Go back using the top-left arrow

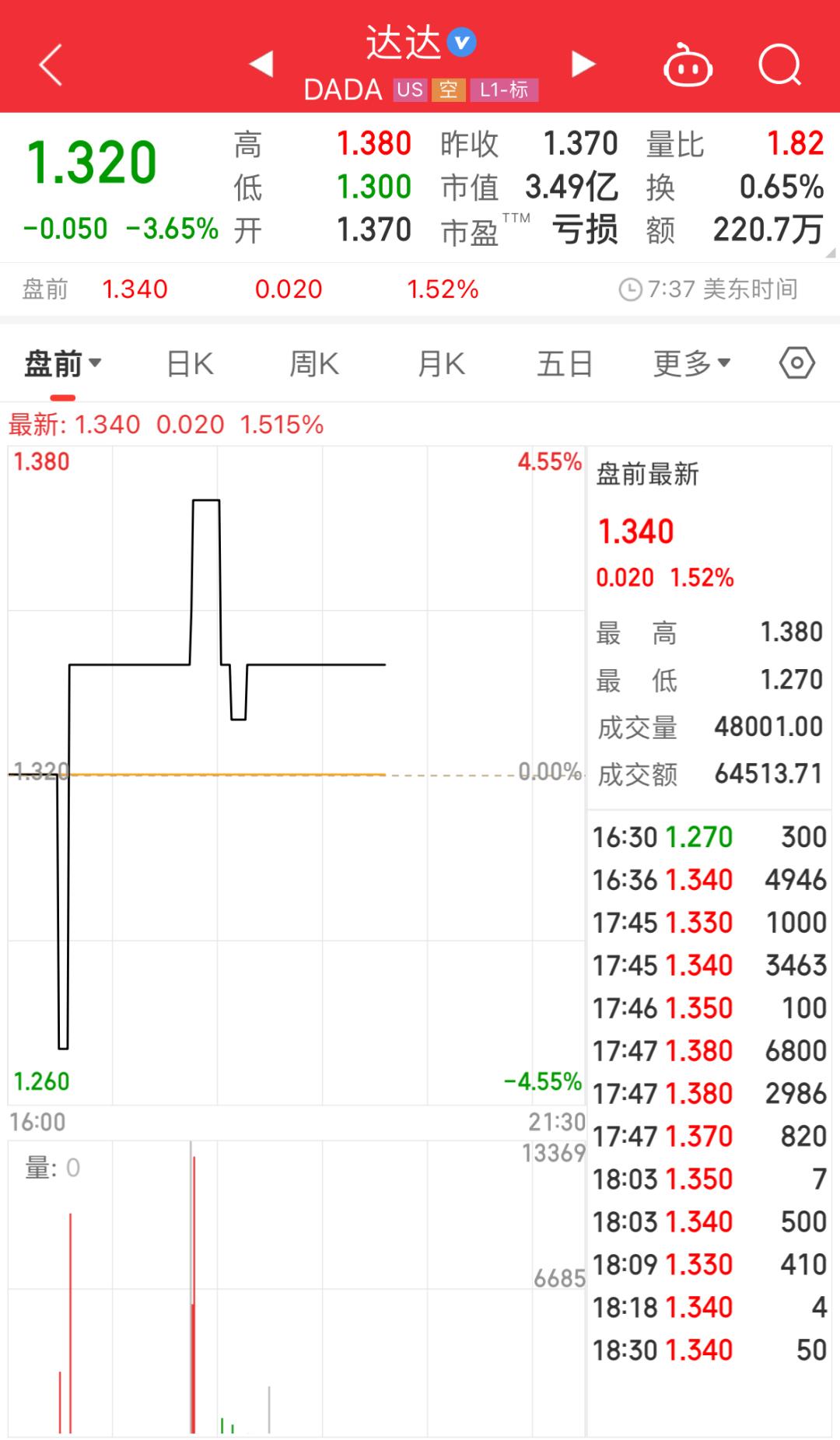51,65
